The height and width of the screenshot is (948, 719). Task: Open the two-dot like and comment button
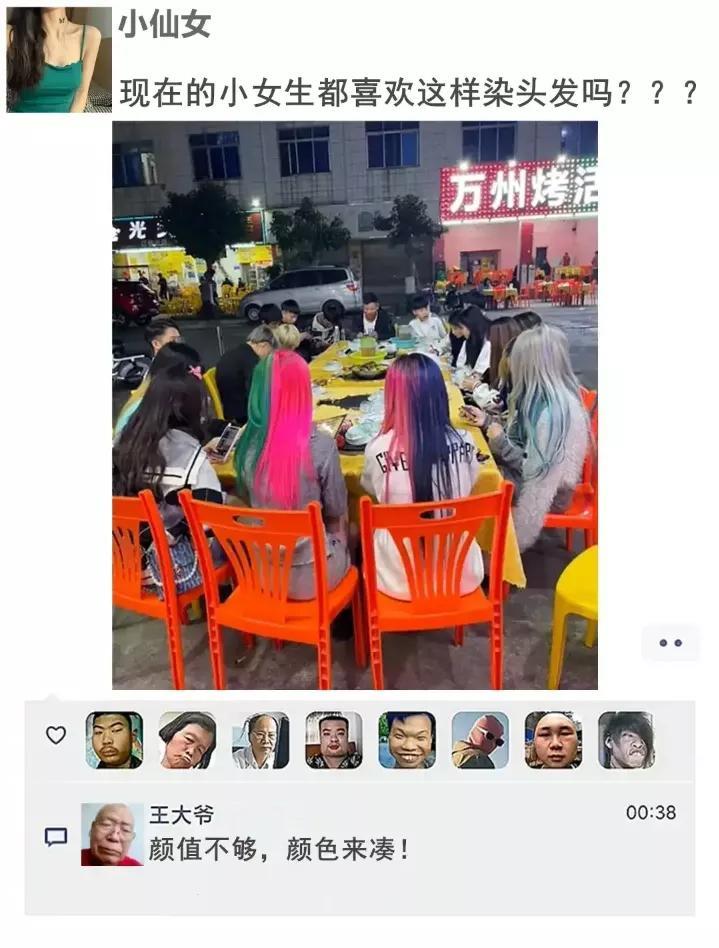click(x=670, y=643)
